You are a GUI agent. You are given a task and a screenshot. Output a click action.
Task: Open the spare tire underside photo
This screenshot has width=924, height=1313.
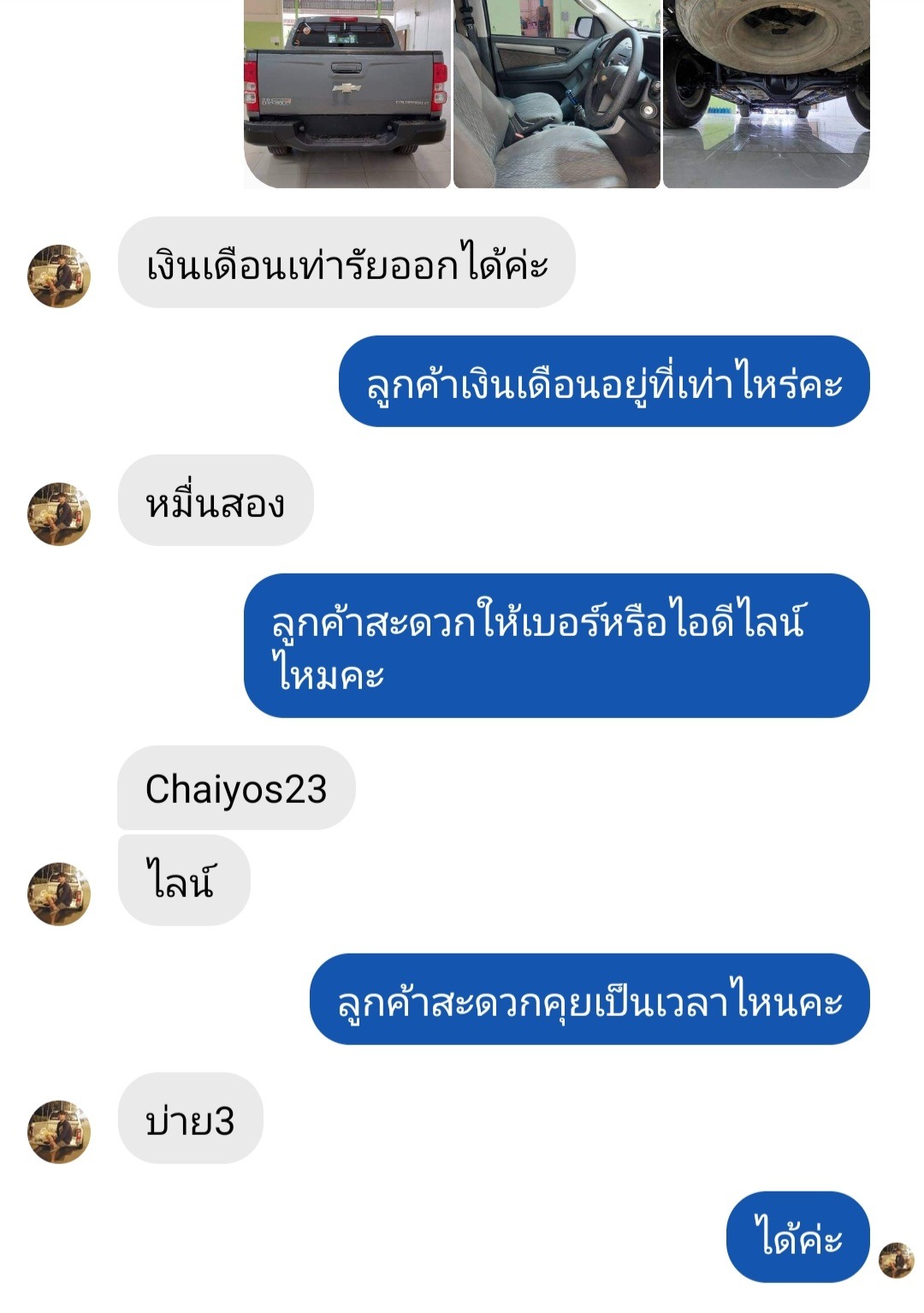pyautogui.click(x=767, y=92)
